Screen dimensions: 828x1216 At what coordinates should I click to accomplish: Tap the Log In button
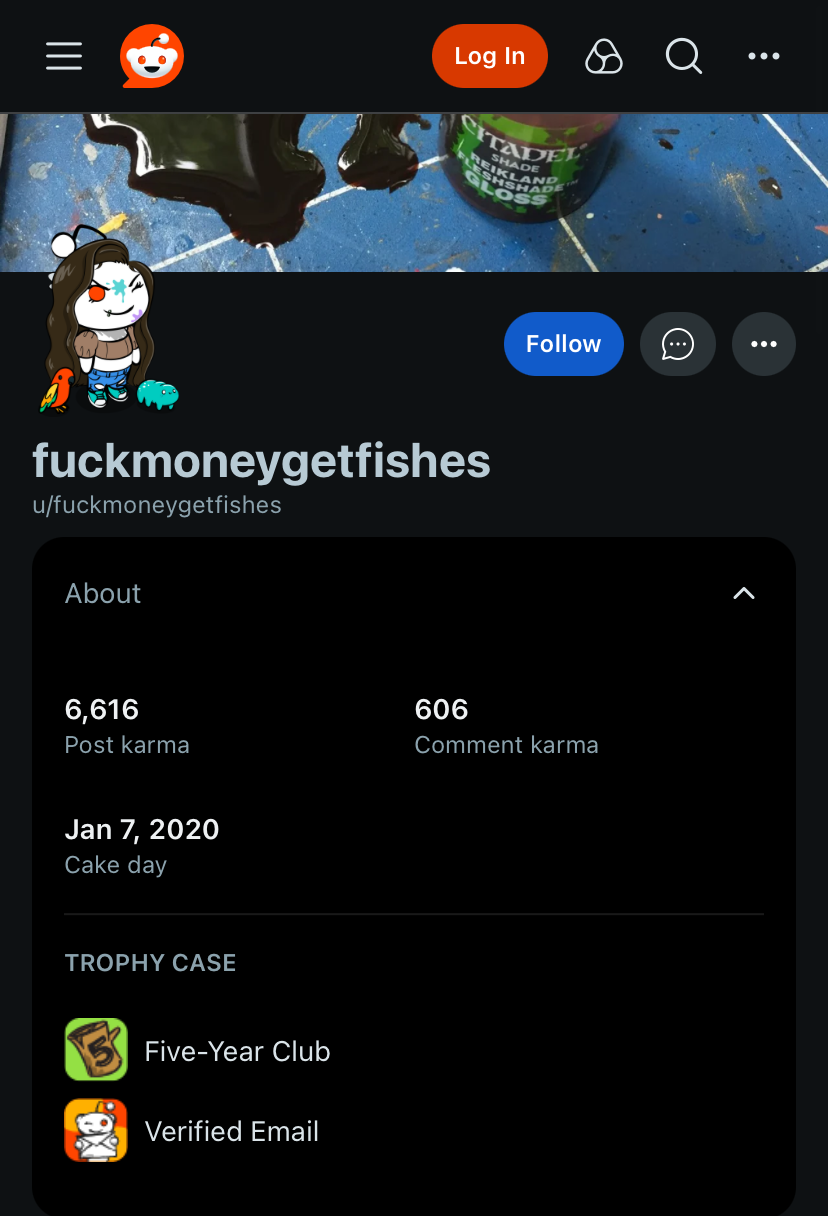pos(489,56)
